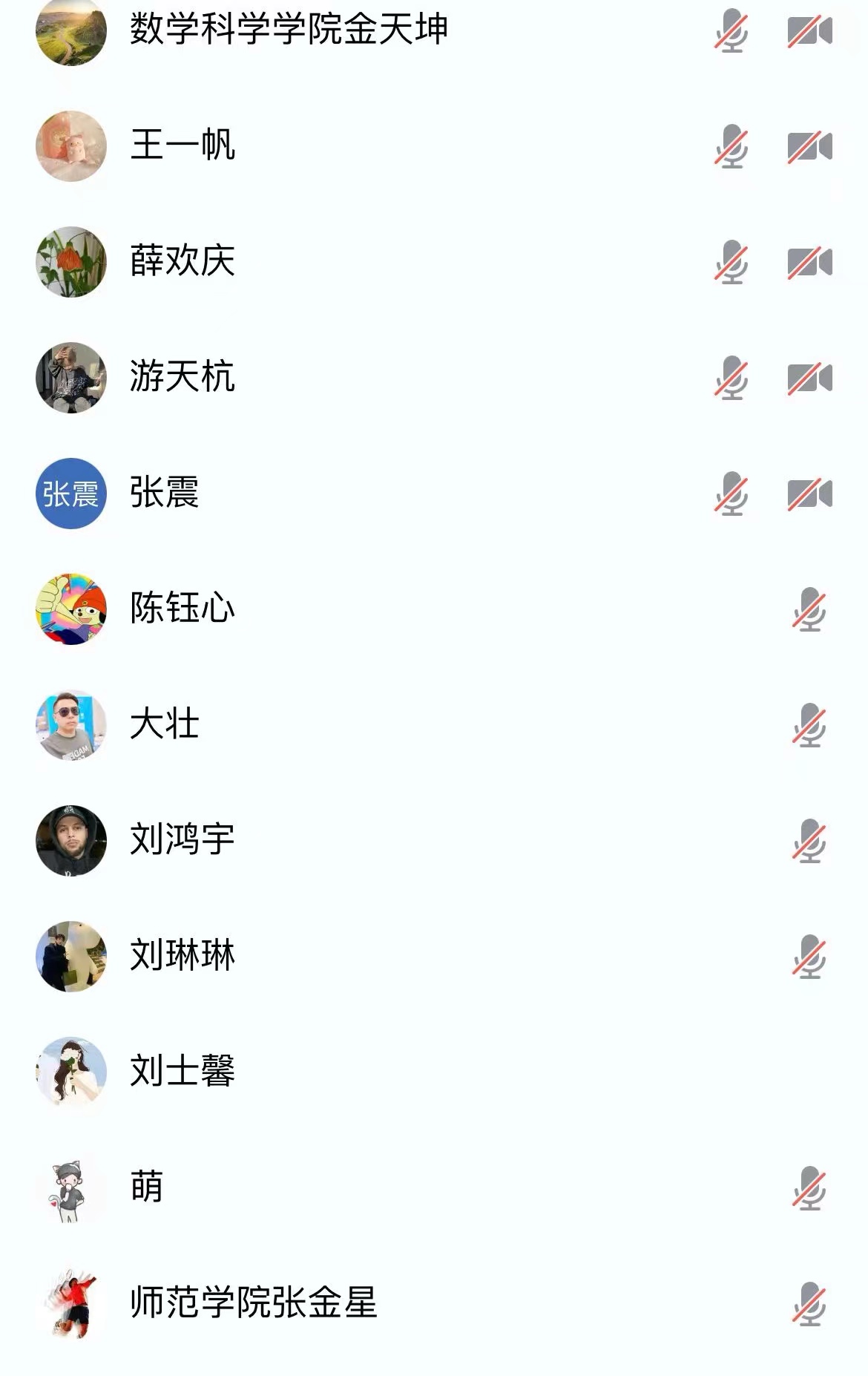Tap the camera icon beside 数学科学学院金天坤
The height and width of the screenshot is (1376, 868).
coord(809,31)
